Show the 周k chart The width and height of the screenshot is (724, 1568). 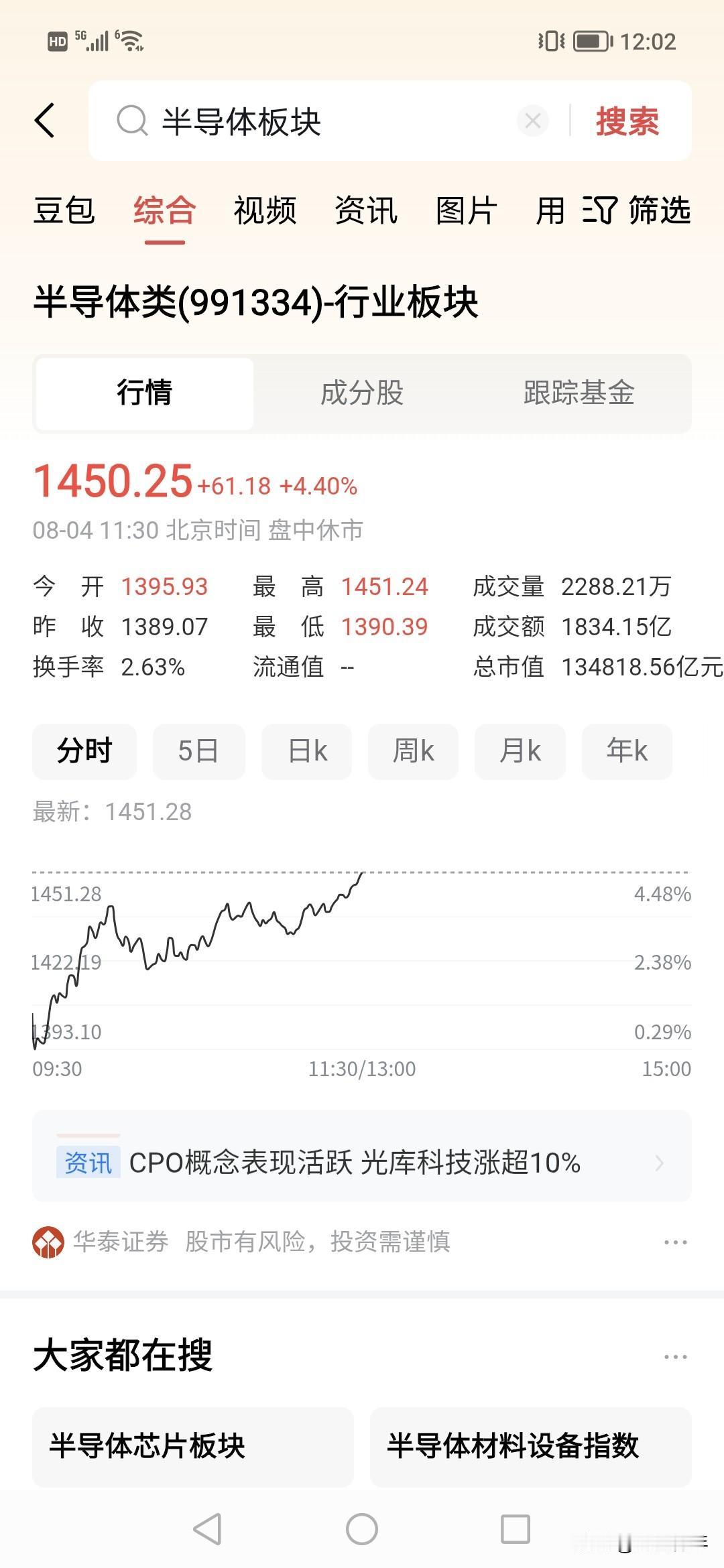click(x=413, y=751)
